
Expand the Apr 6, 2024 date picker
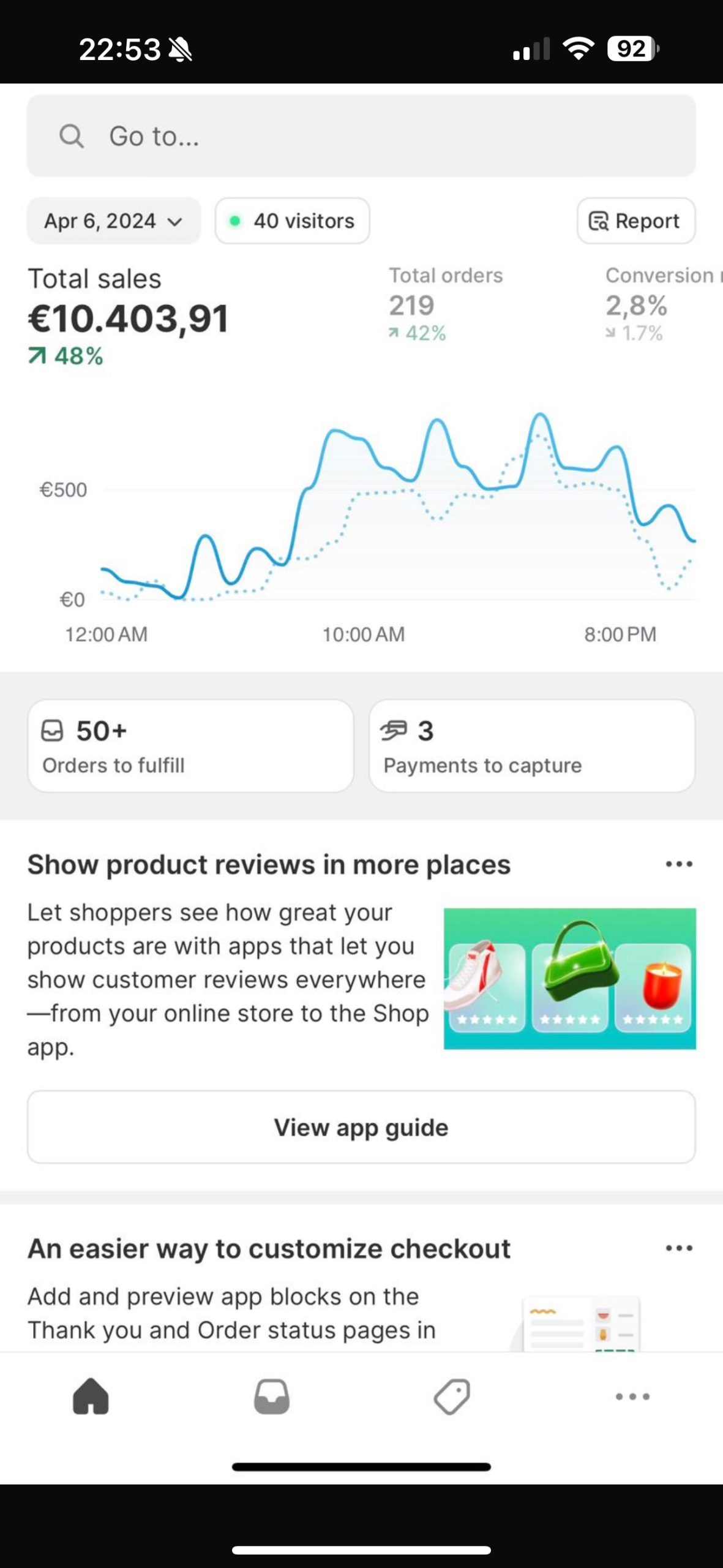(x=113, y=221)
